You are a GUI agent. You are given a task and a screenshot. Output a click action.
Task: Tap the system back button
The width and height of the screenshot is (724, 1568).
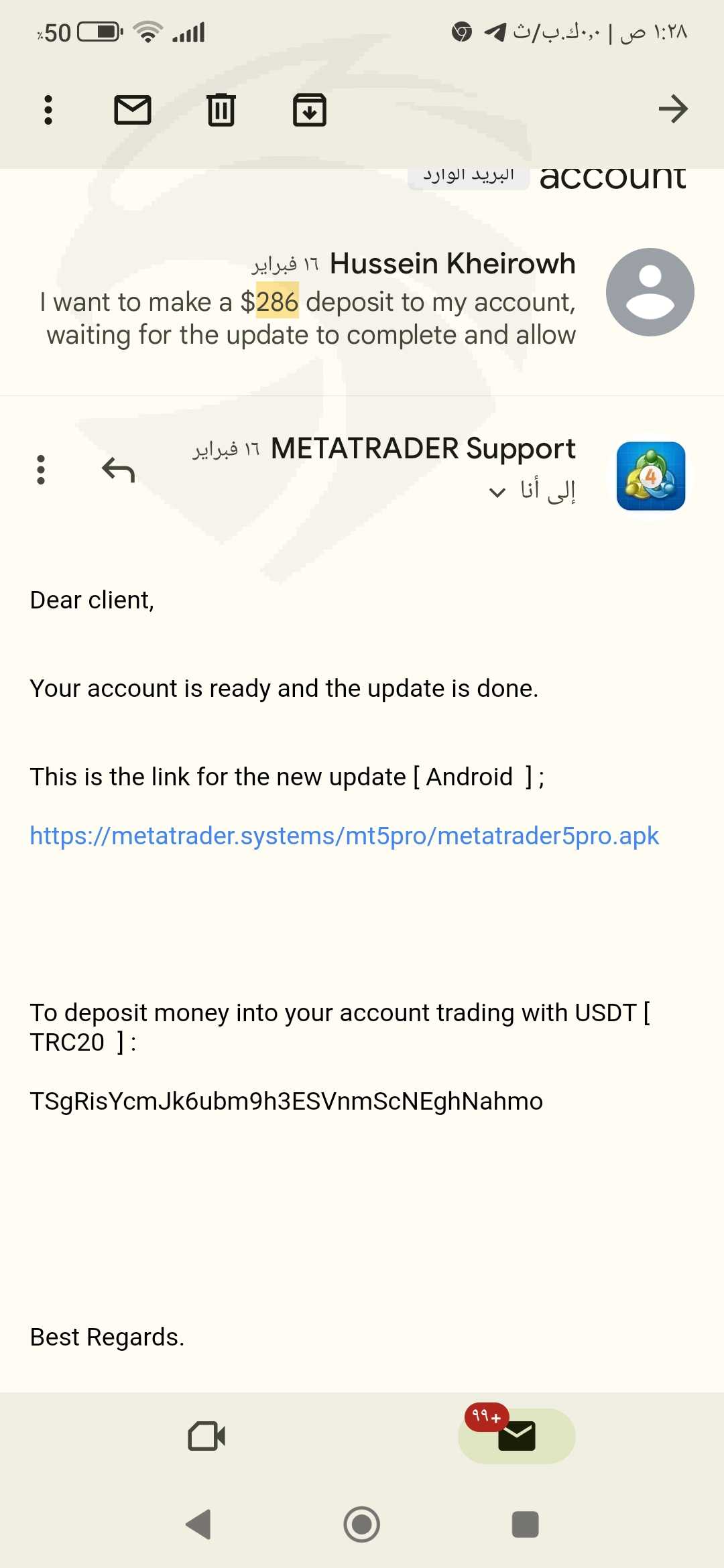[198, 1524]
